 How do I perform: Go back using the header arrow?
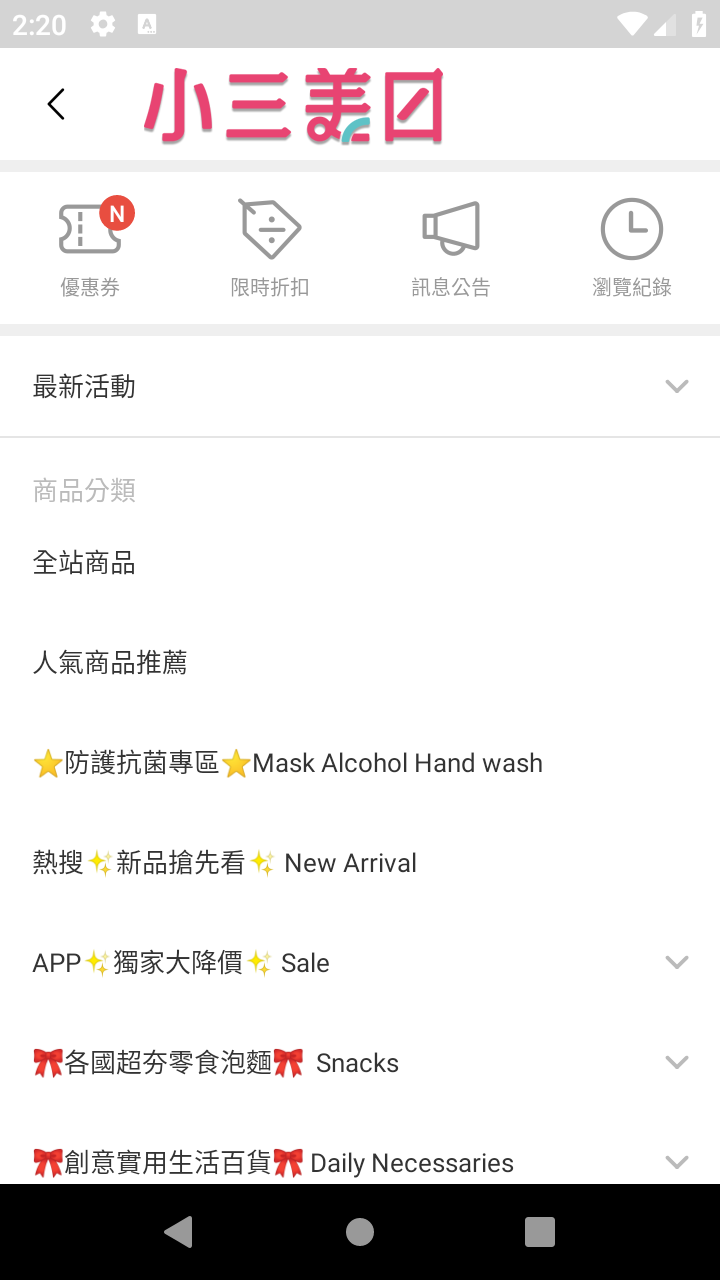click(x=56, y=104)
